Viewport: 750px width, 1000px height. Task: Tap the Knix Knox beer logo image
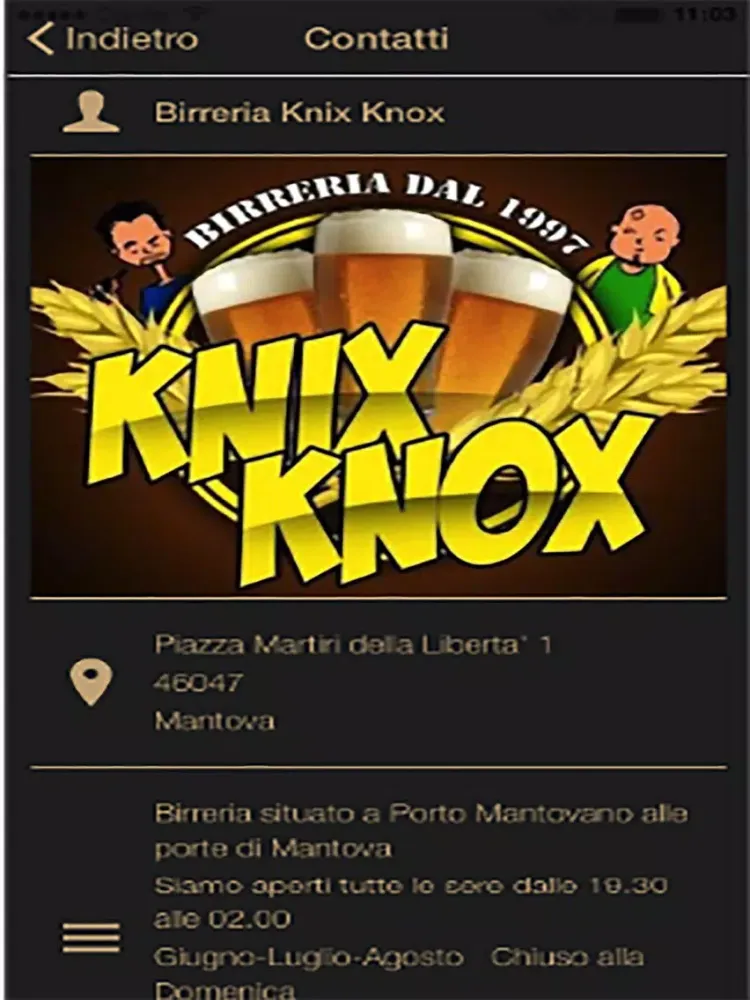tap(375, 375)
